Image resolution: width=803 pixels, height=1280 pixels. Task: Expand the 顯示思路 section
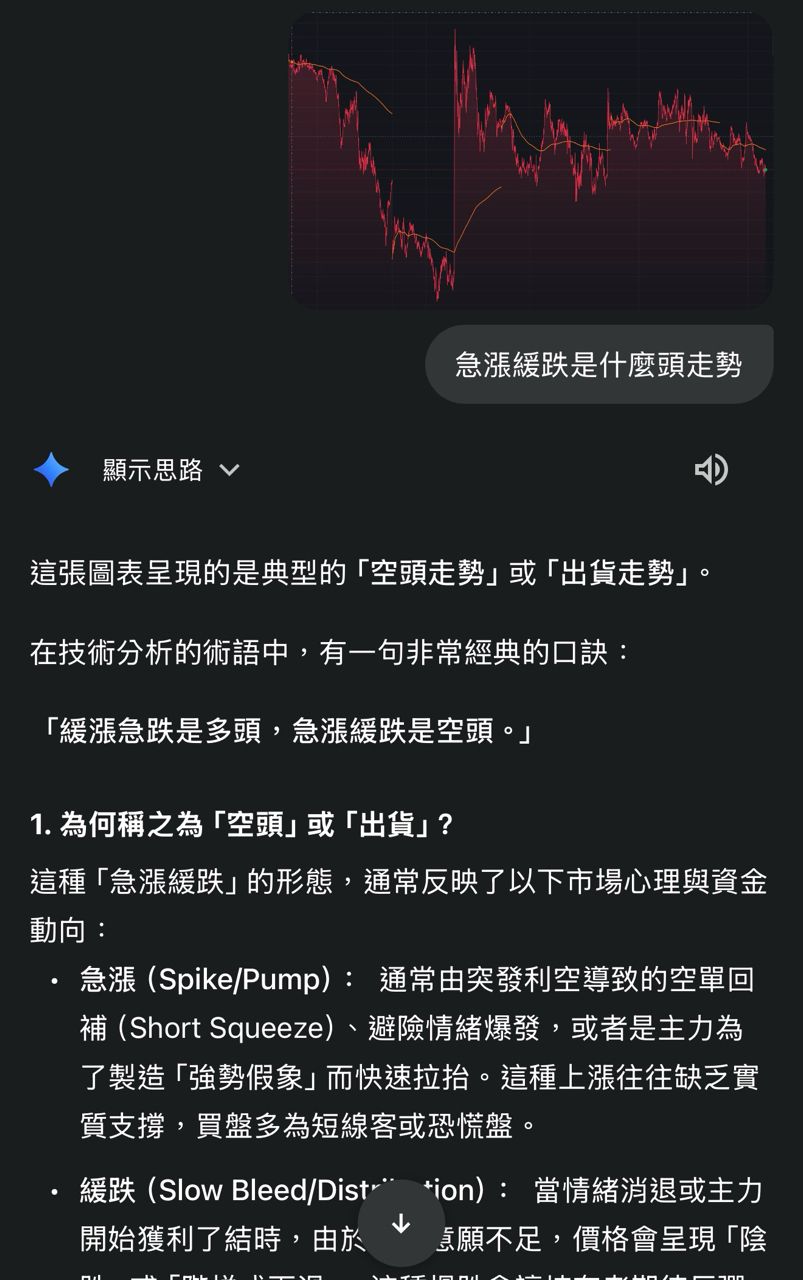pos(171,470)
